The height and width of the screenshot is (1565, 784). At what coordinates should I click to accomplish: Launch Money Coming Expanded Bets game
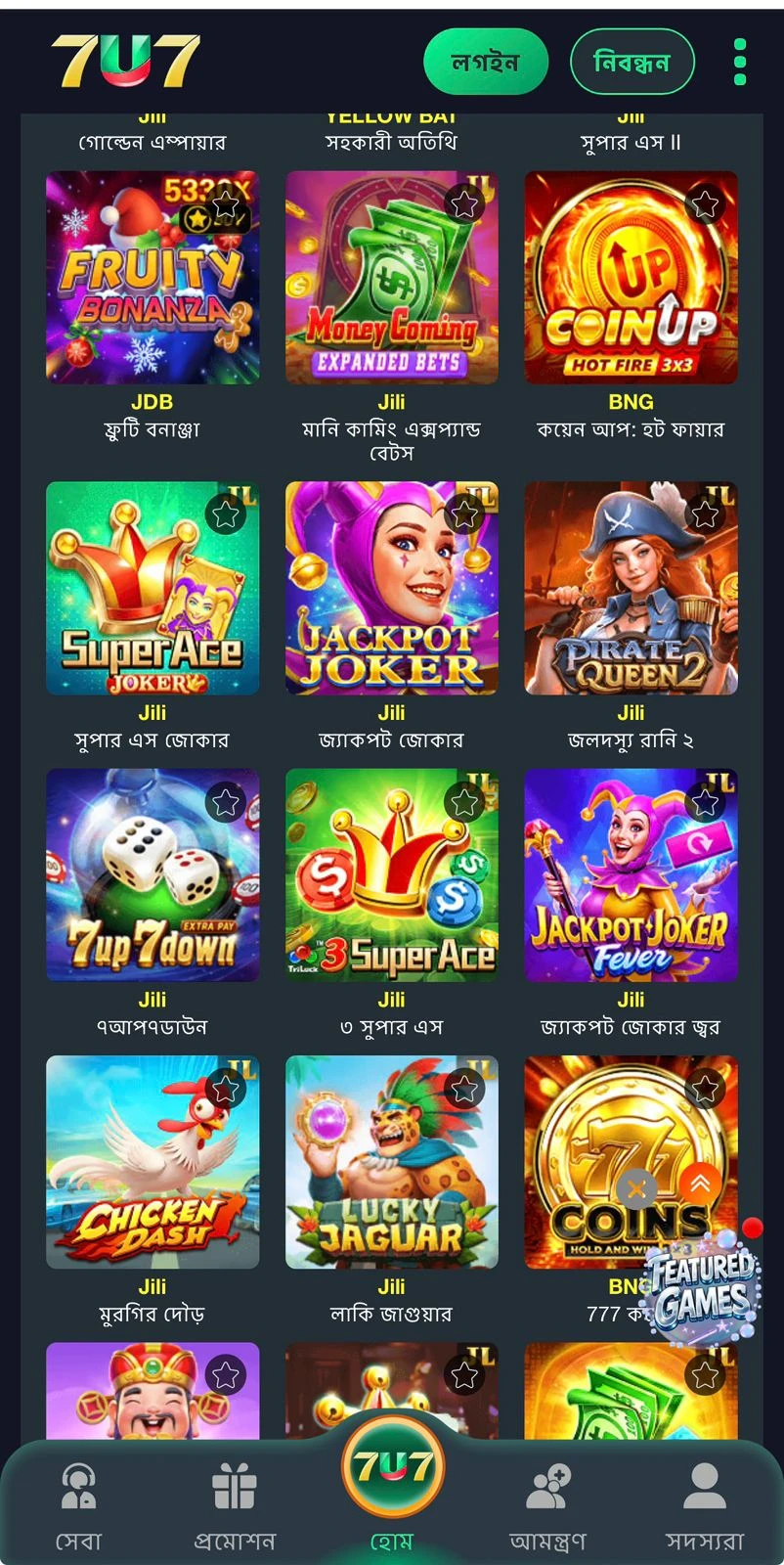coord(391,277)
